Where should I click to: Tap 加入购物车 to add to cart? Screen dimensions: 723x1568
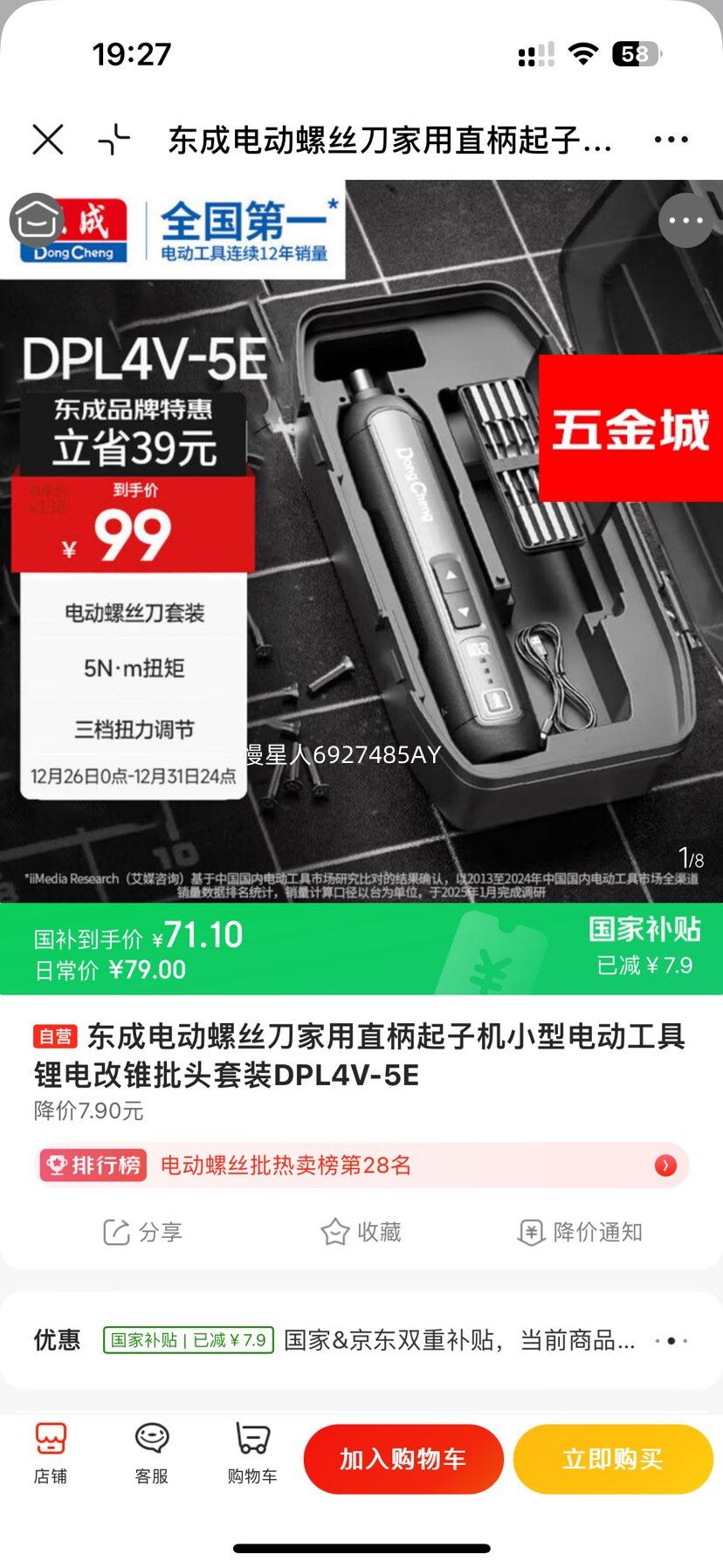pos(403,1458)
